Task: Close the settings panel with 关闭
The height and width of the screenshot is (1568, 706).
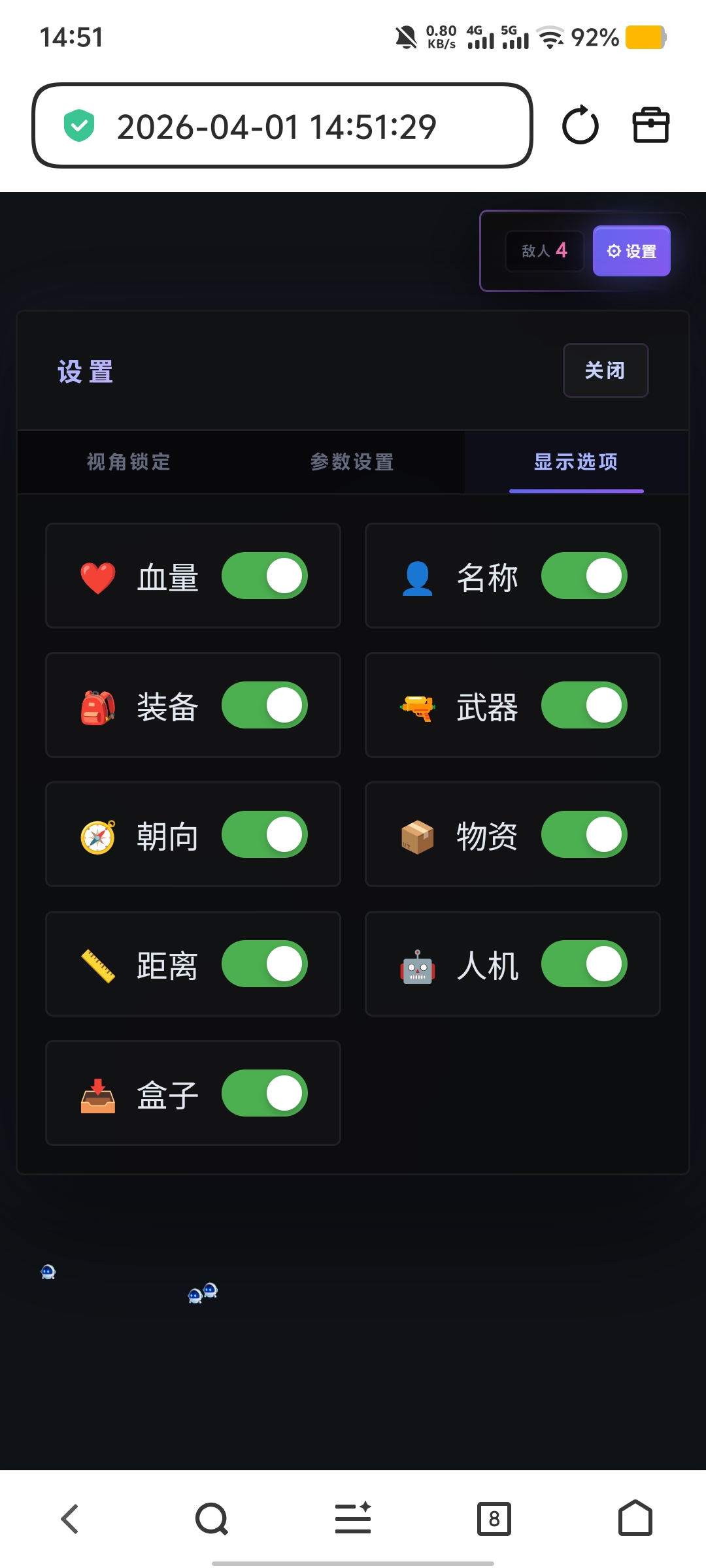Action: 605,370
